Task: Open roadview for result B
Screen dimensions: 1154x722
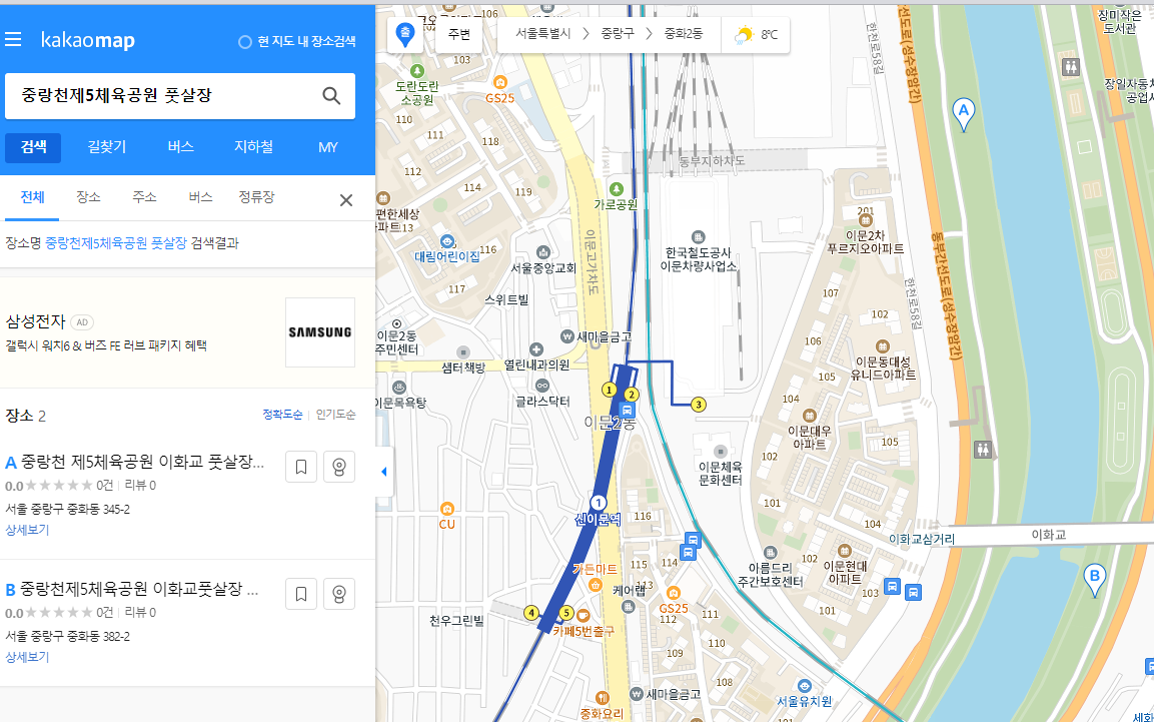Action: [339, 594]
